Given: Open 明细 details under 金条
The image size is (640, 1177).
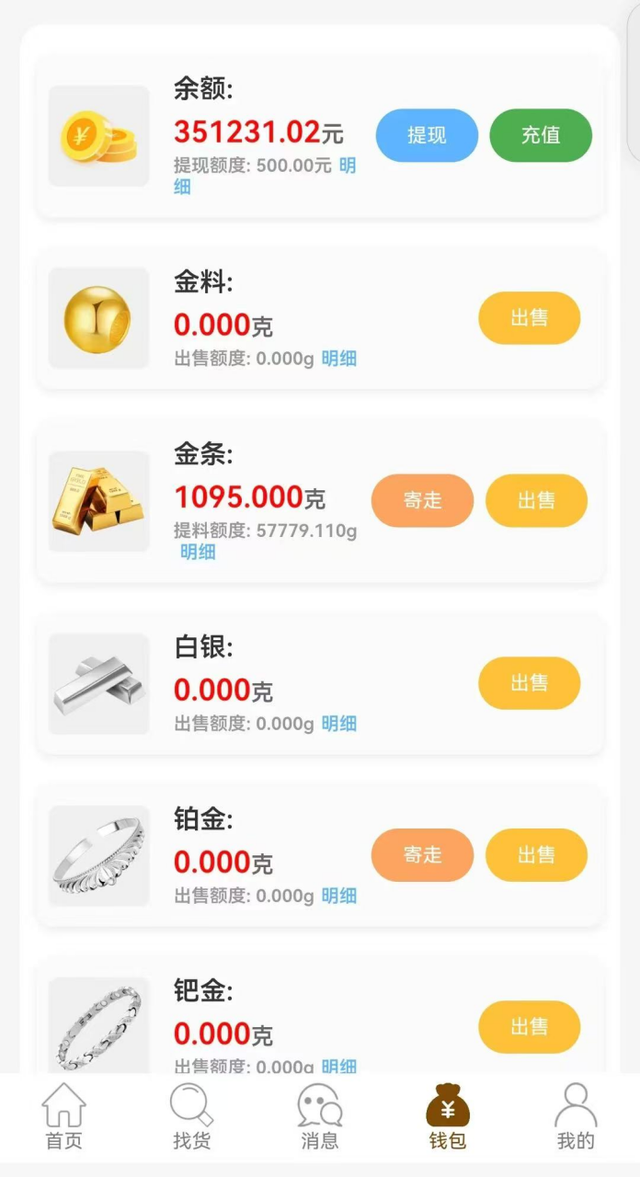Looking at the screenshot, I should [x=198, y=551].
